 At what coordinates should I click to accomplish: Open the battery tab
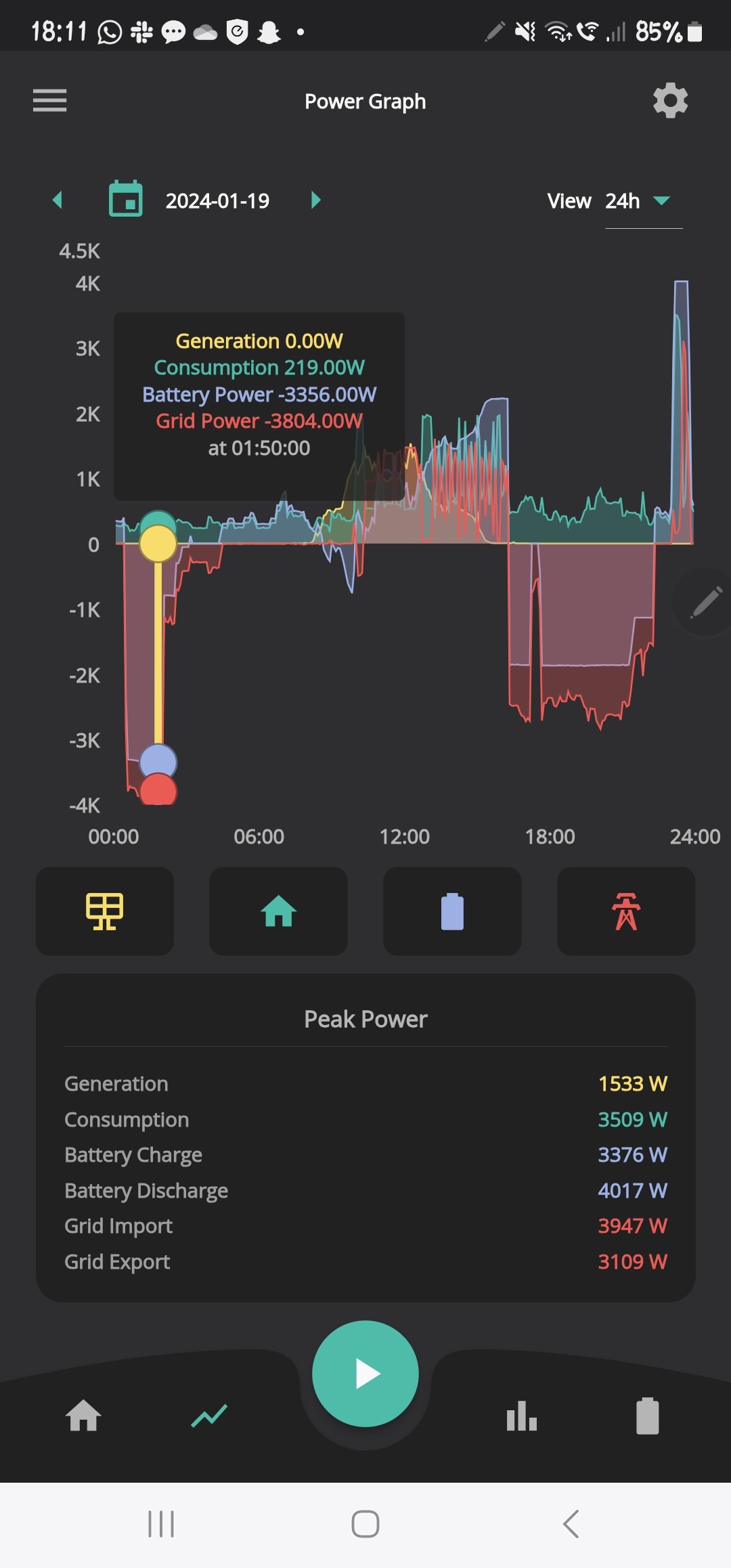(648, 1416)
